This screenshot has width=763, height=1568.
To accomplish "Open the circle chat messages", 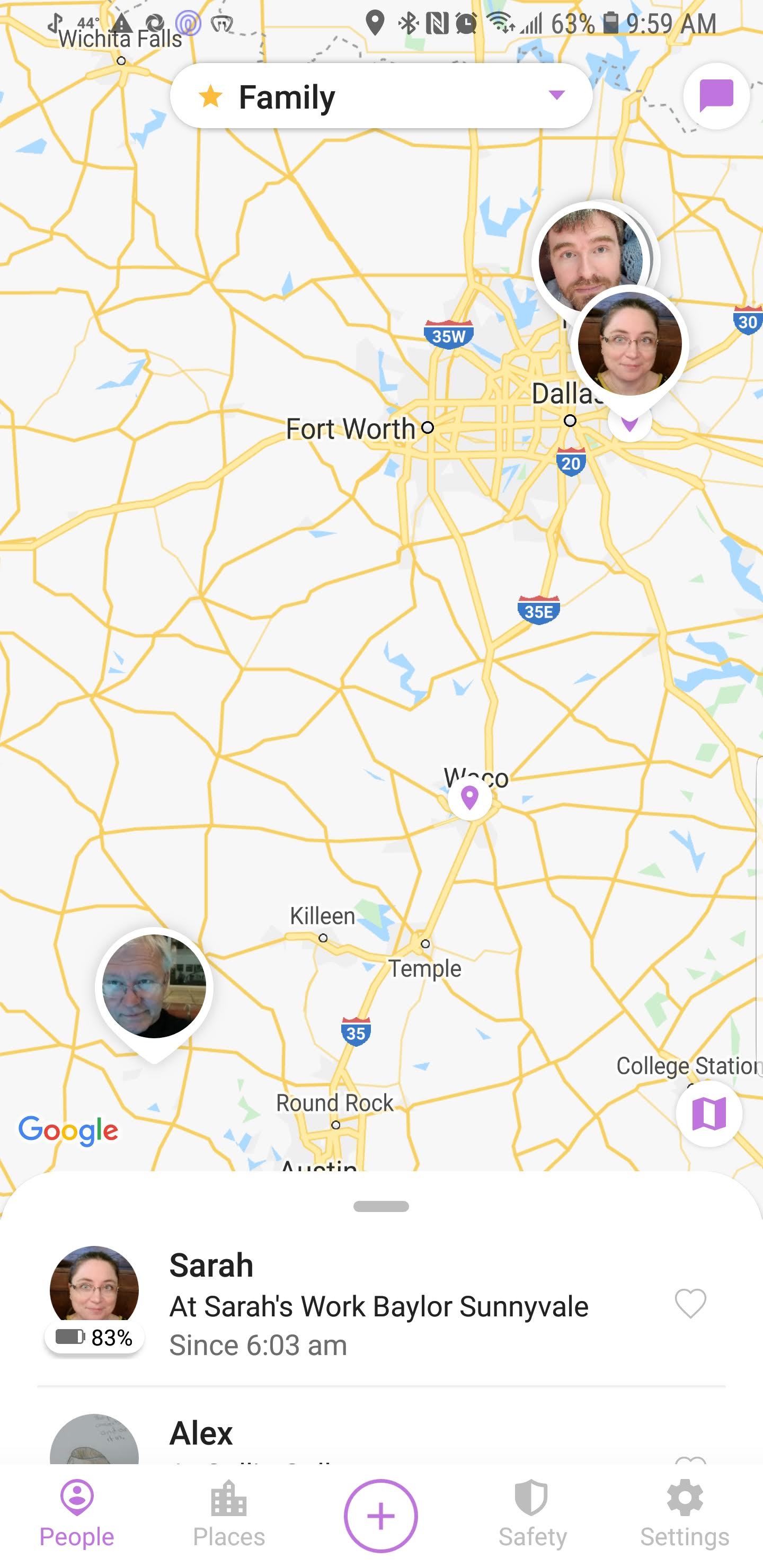I will point(715,96).
